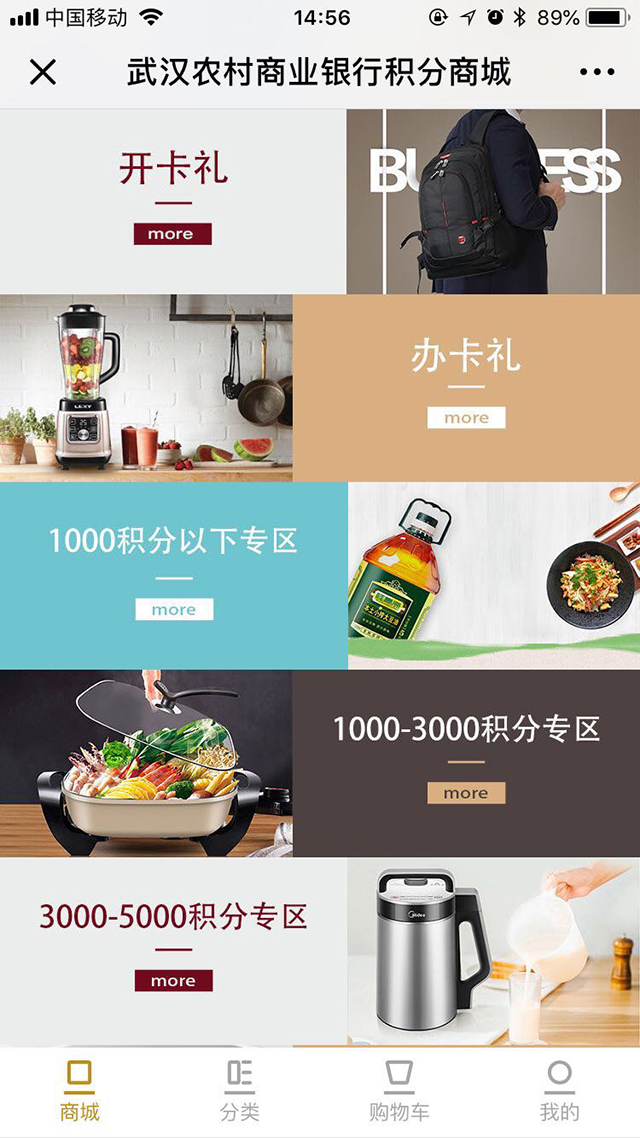This screenshot has height=1138, width=640.
Task: Tap more under 办卡礼
Action: [466, 418]
